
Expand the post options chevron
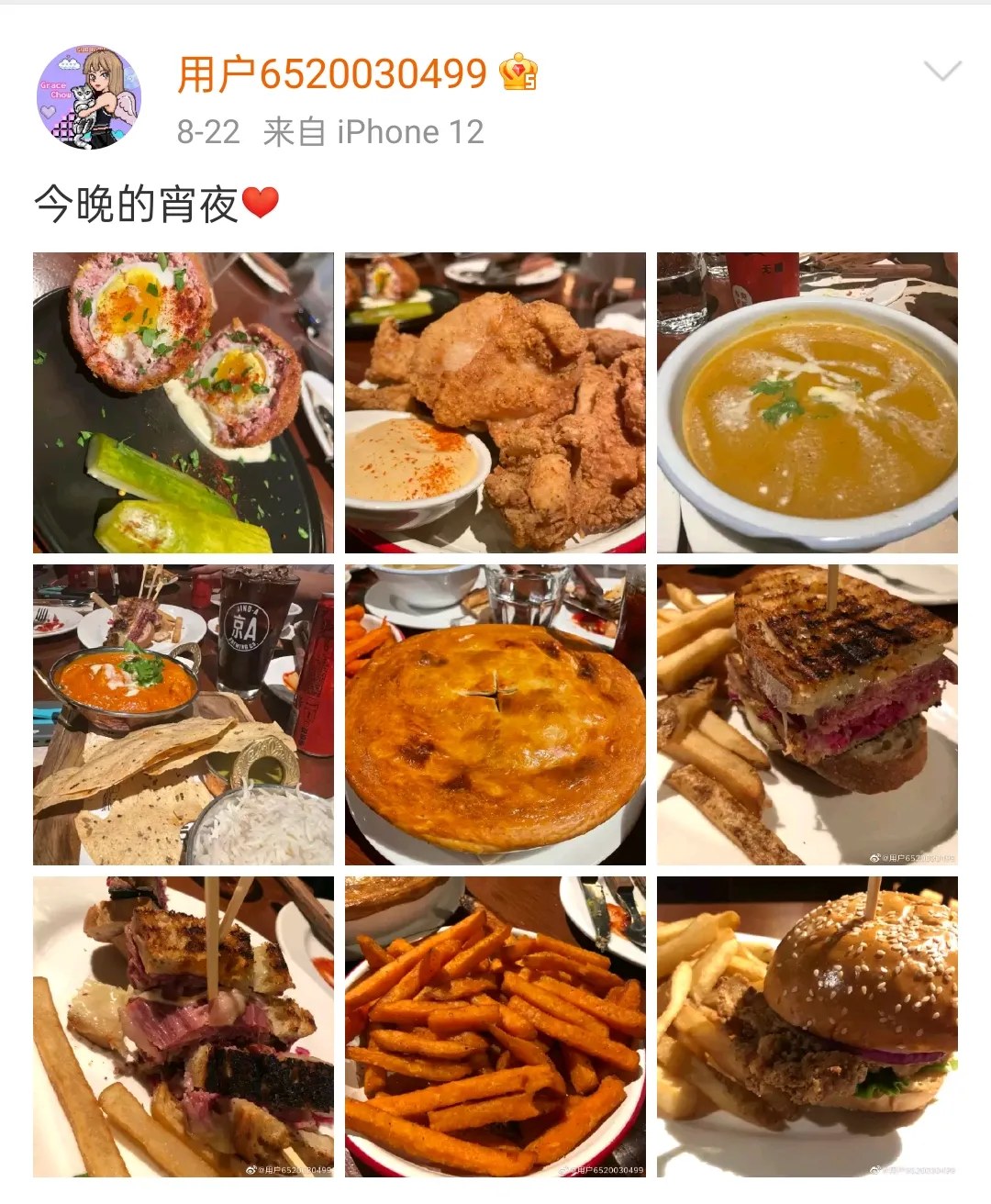[941, 72]
